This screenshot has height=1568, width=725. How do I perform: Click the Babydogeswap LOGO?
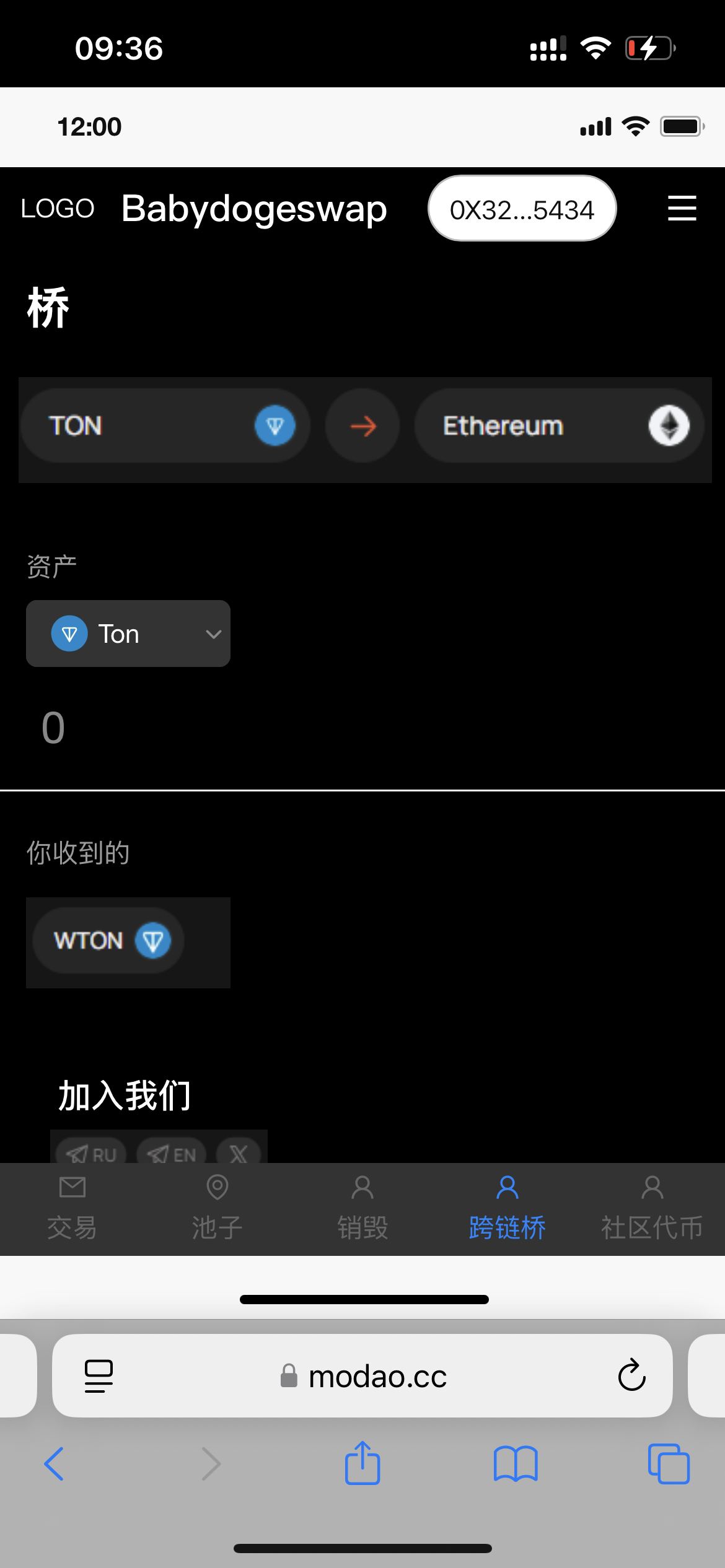point(58,209)
